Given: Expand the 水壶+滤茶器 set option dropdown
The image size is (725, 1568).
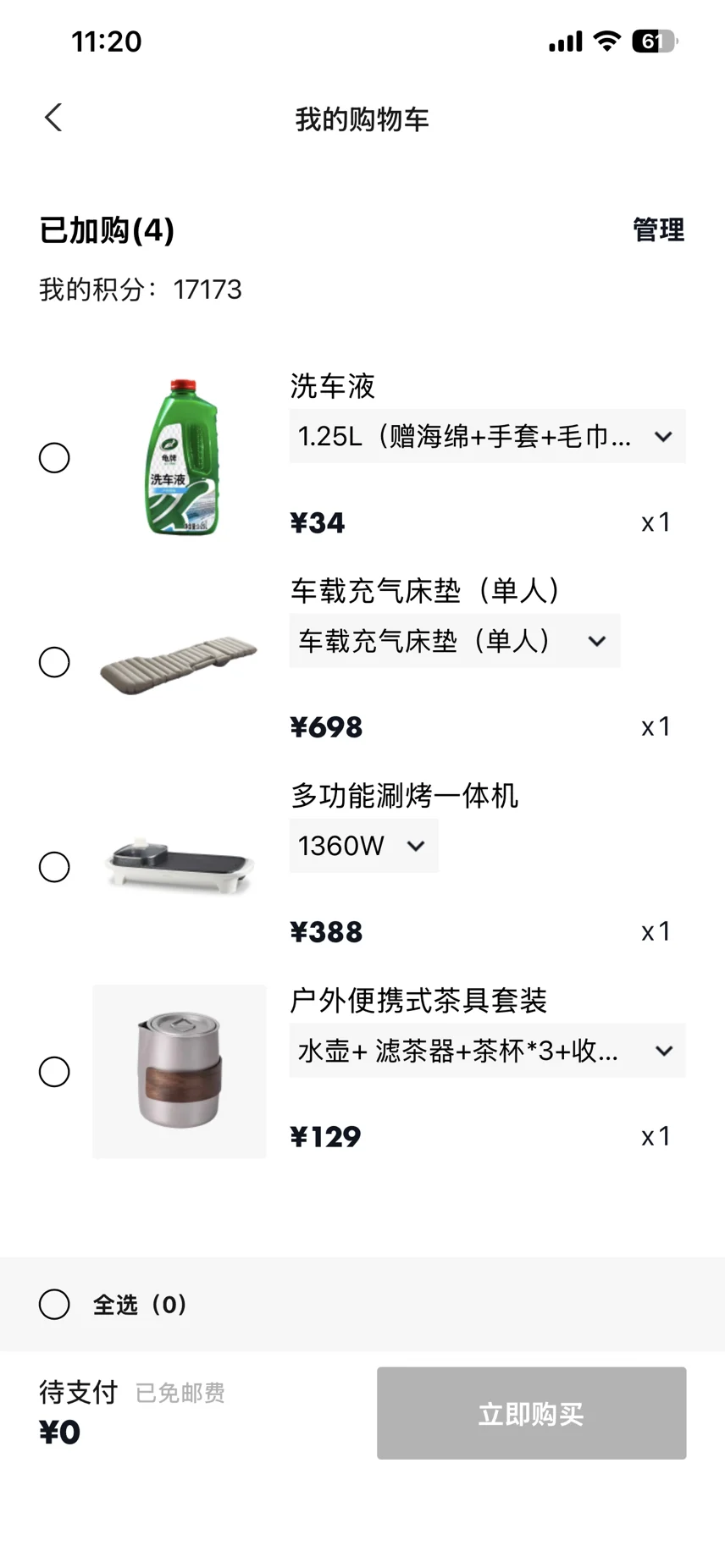Looking at the screenshot, I should (x=487, y=1051).
